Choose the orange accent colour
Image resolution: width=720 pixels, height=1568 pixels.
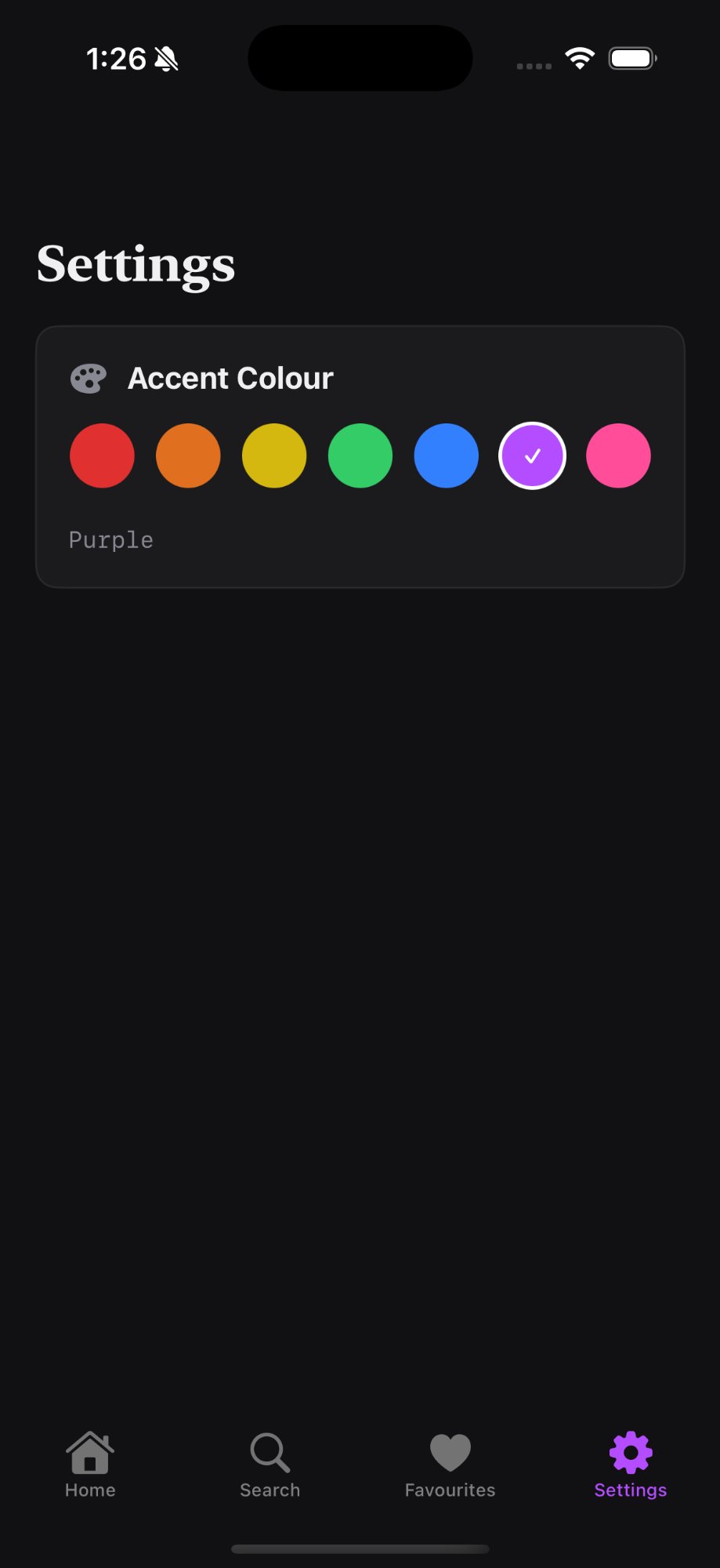pos(188,456)
